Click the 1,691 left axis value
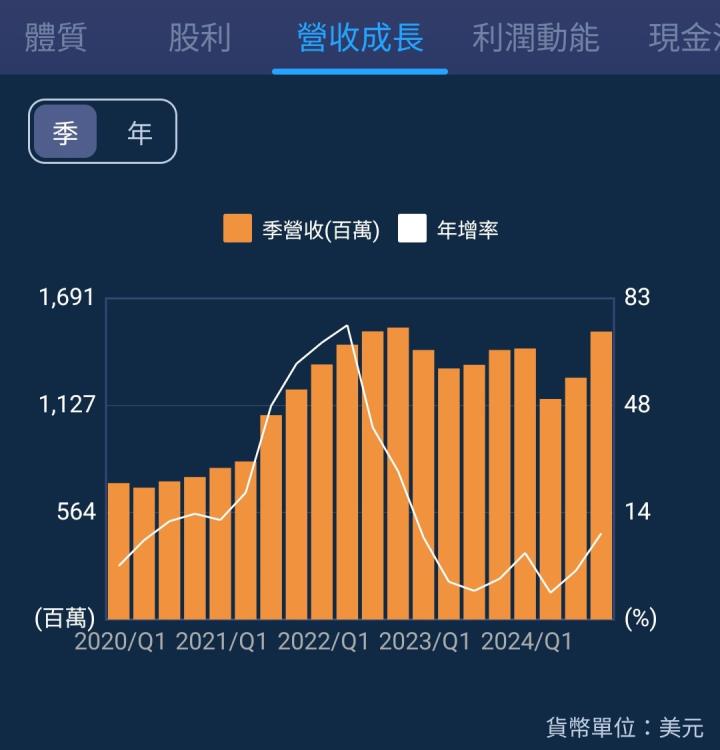 point(66,297)
